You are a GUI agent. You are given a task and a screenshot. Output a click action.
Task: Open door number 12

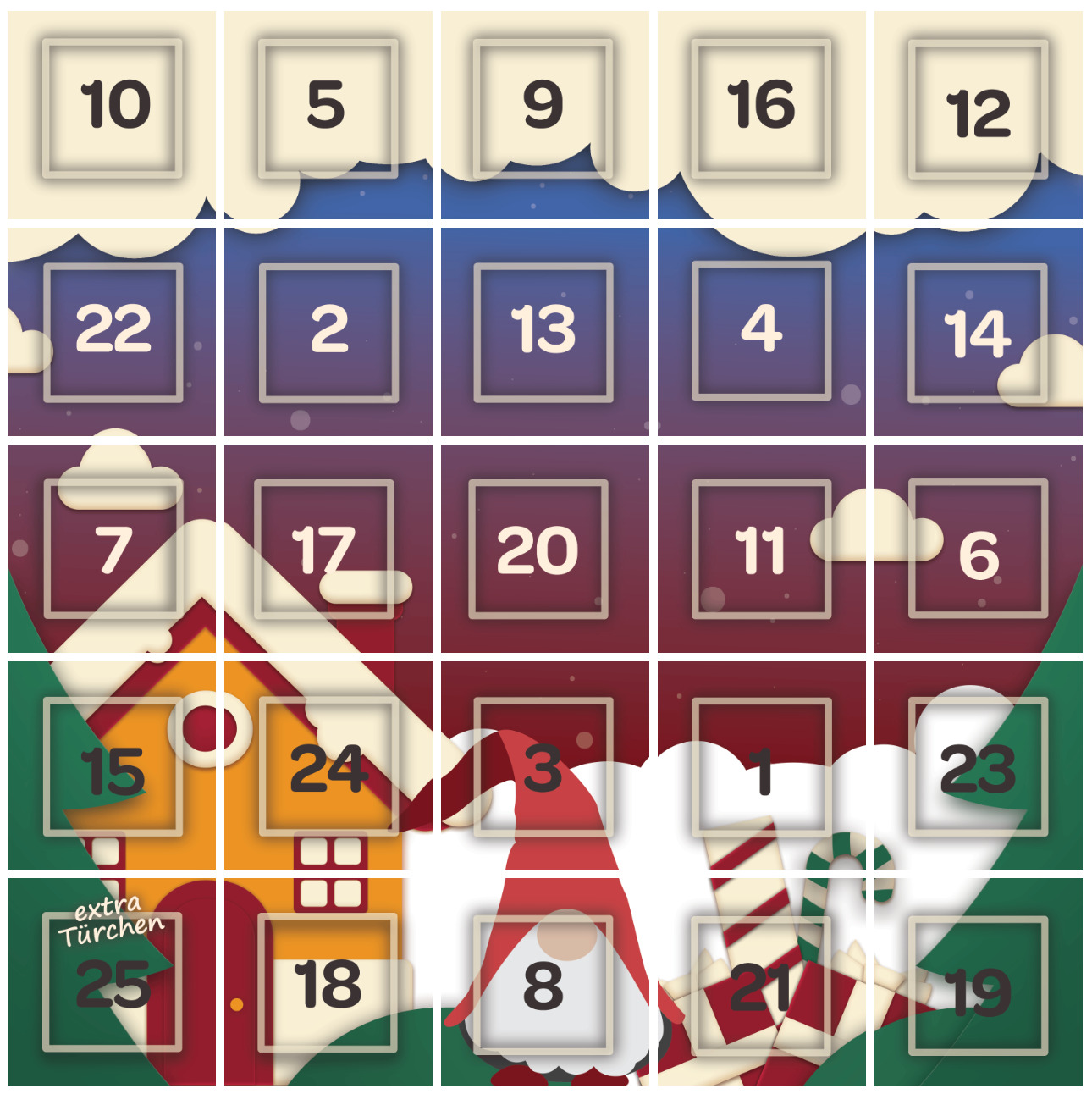click(x=978, y=110)
